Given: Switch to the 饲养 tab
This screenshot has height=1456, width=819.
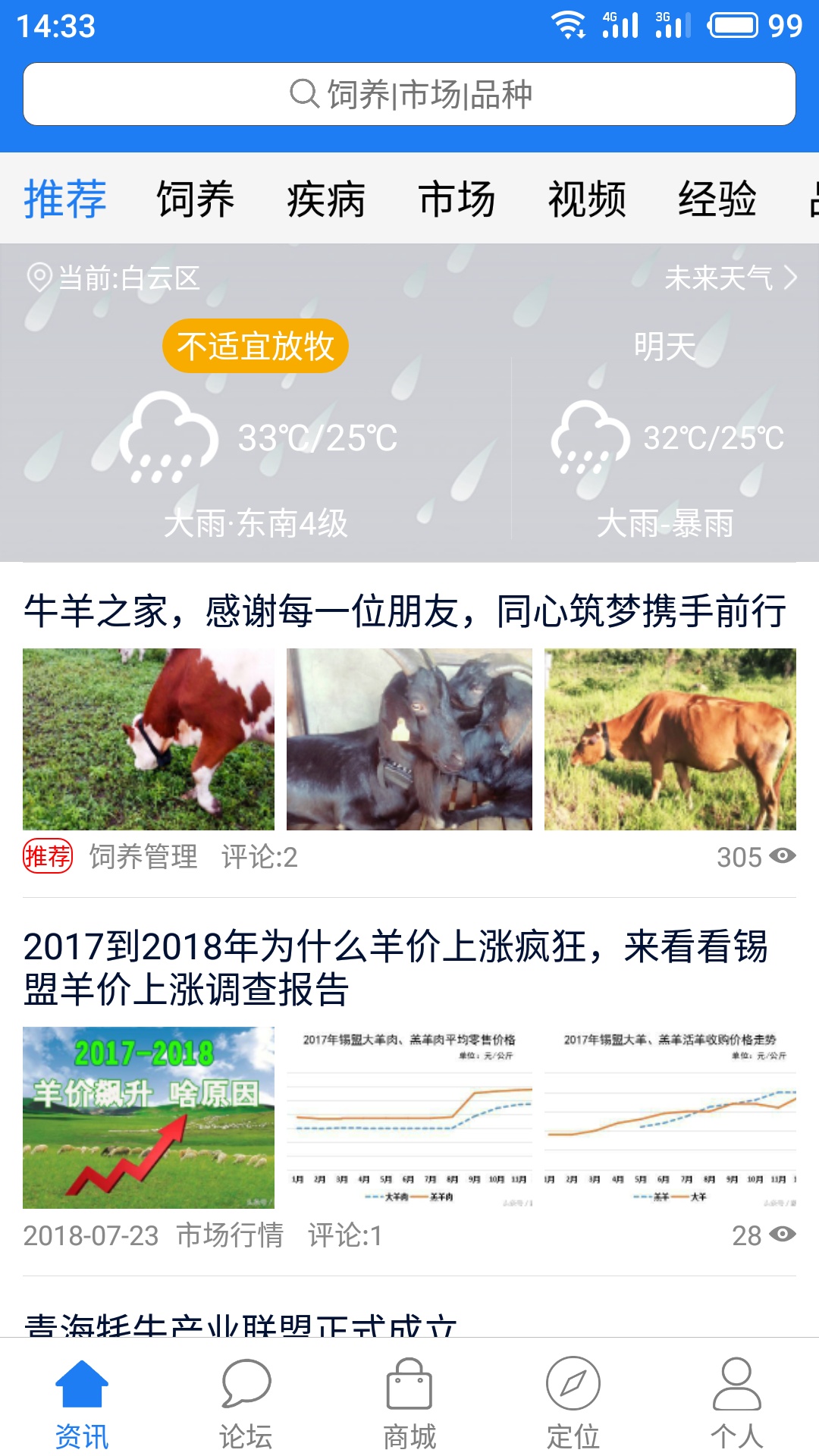Looking at the screenshot, I should tap(196, 199).
